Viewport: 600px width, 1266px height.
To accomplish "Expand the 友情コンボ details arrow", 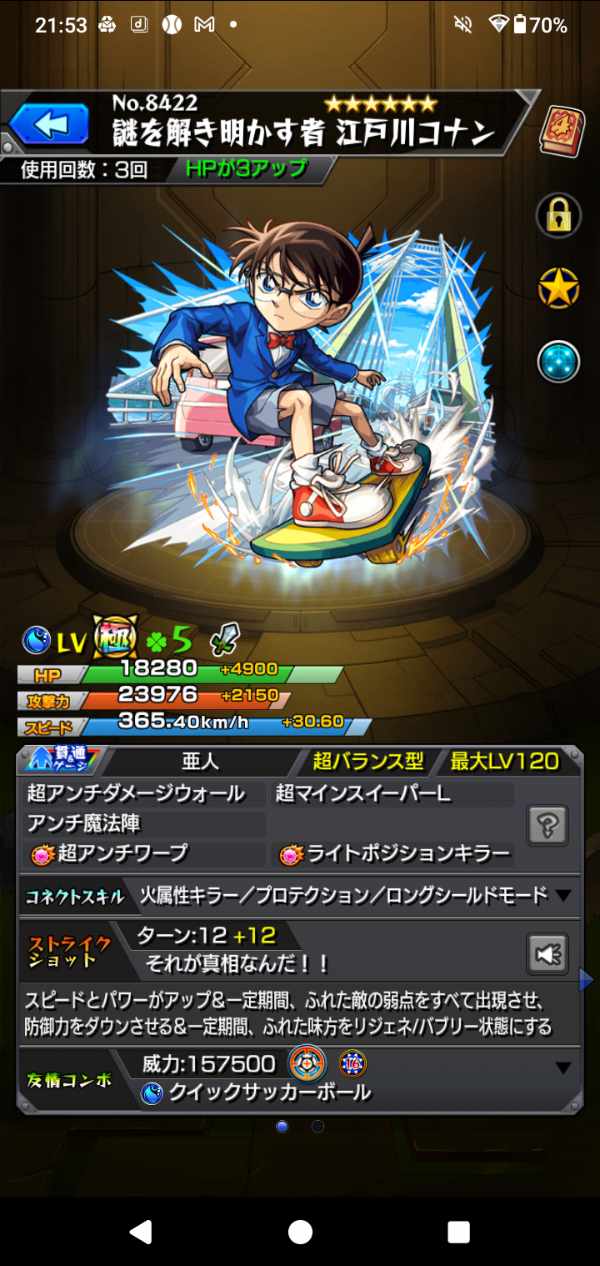I will coord(564,1068).
